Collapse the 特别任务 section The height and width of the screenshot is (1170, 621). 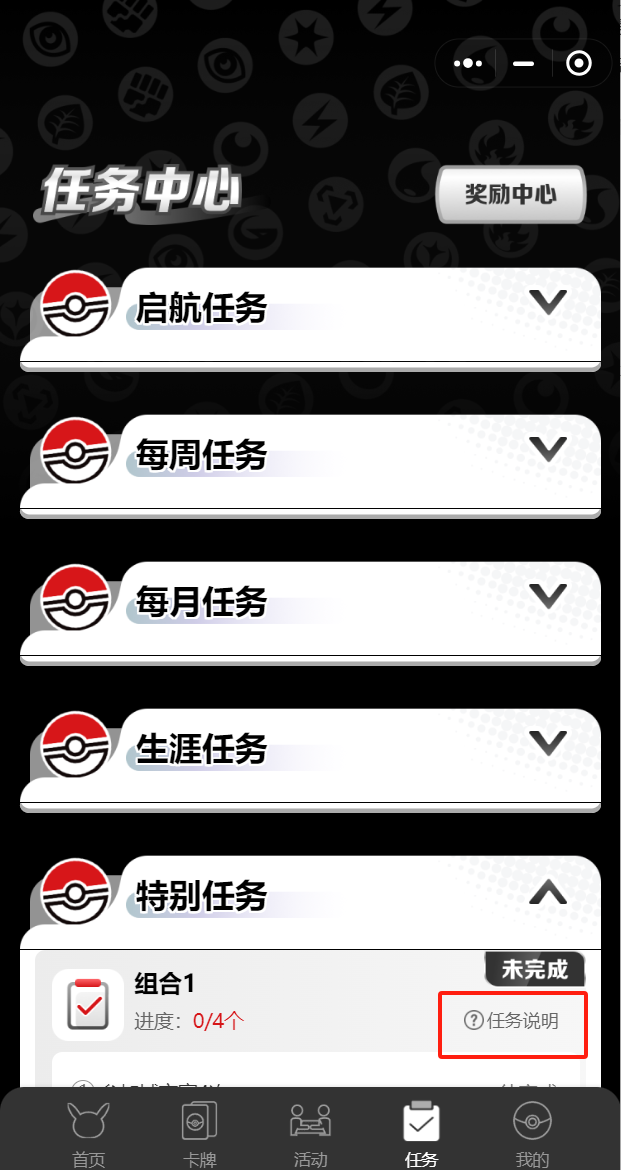click(x=548, y=890)
